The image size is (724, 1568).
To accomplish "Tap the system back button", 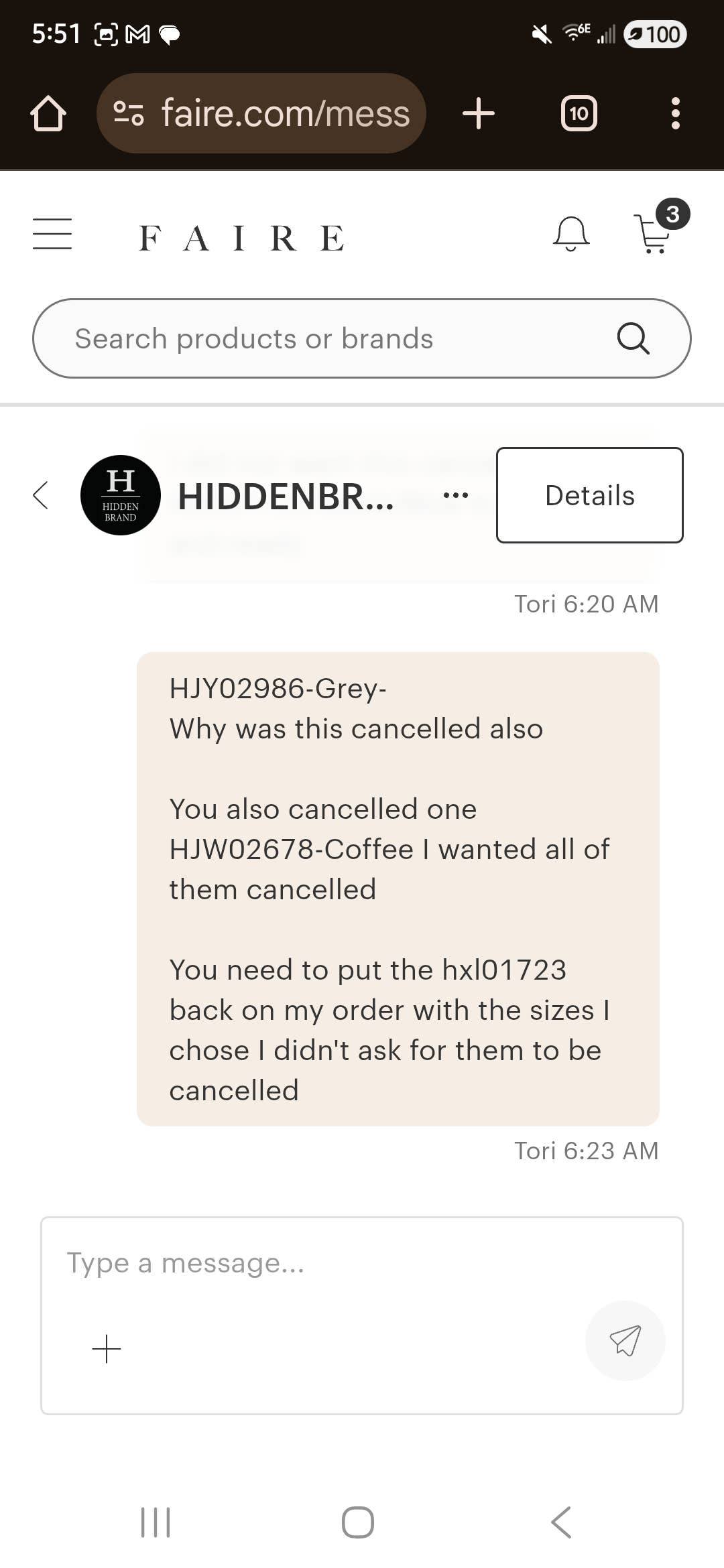I will coord(561,1522).
